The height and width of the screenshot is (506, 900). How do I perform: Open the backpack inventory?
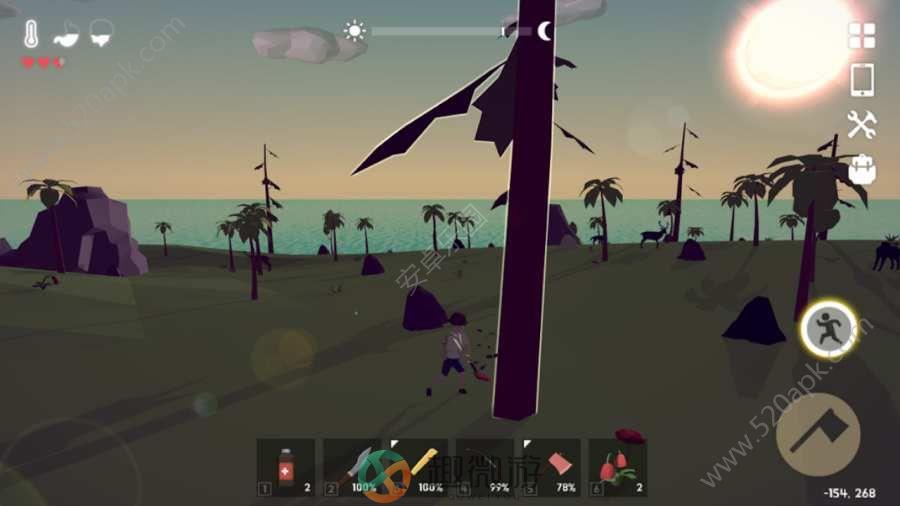click(x=861, y=168)
